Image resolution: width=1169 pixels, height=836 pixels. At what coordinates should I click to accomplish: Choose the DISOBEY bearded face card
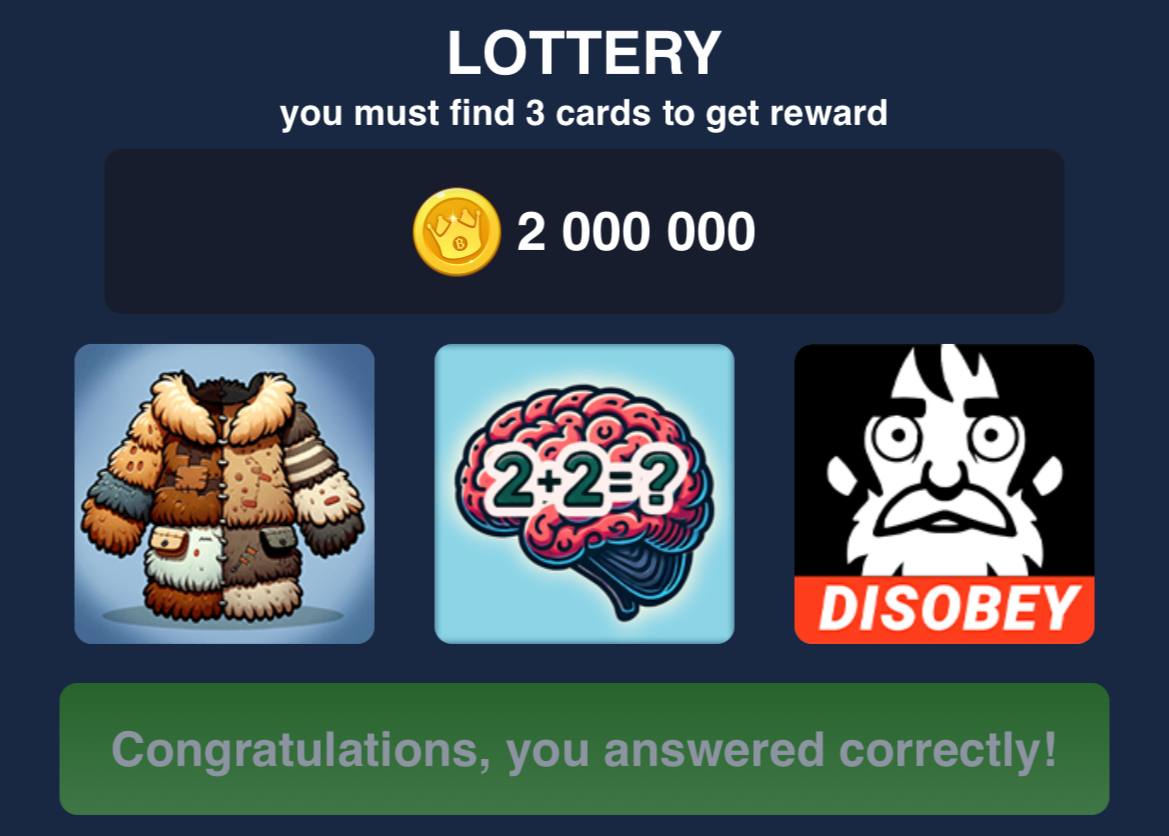coord(944,494)
